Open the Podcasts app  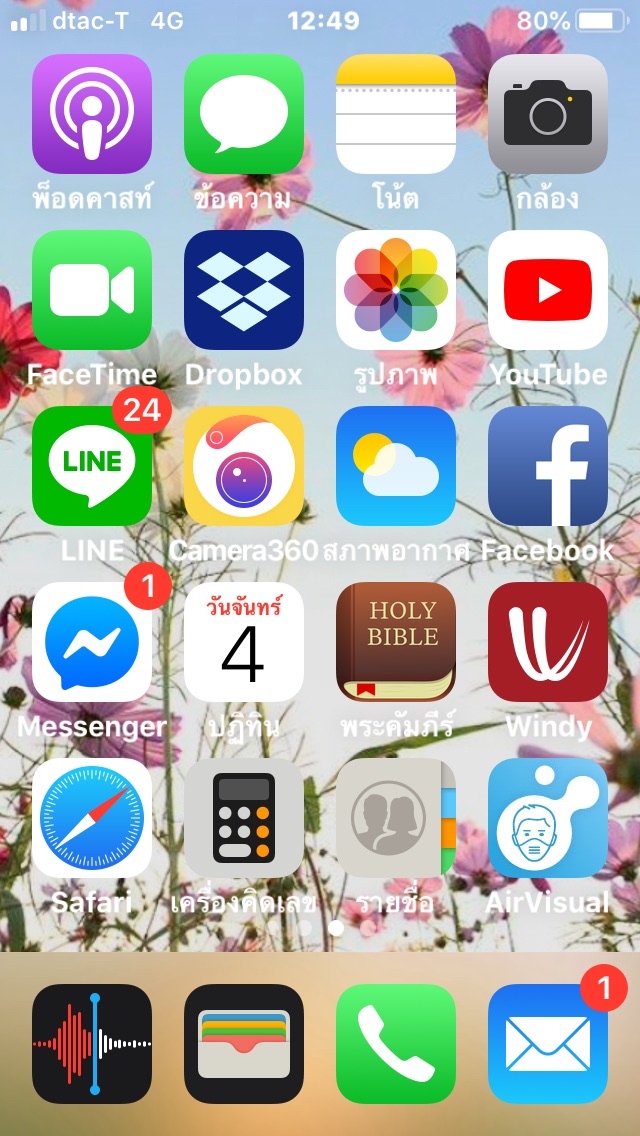[x=92, y=114]
